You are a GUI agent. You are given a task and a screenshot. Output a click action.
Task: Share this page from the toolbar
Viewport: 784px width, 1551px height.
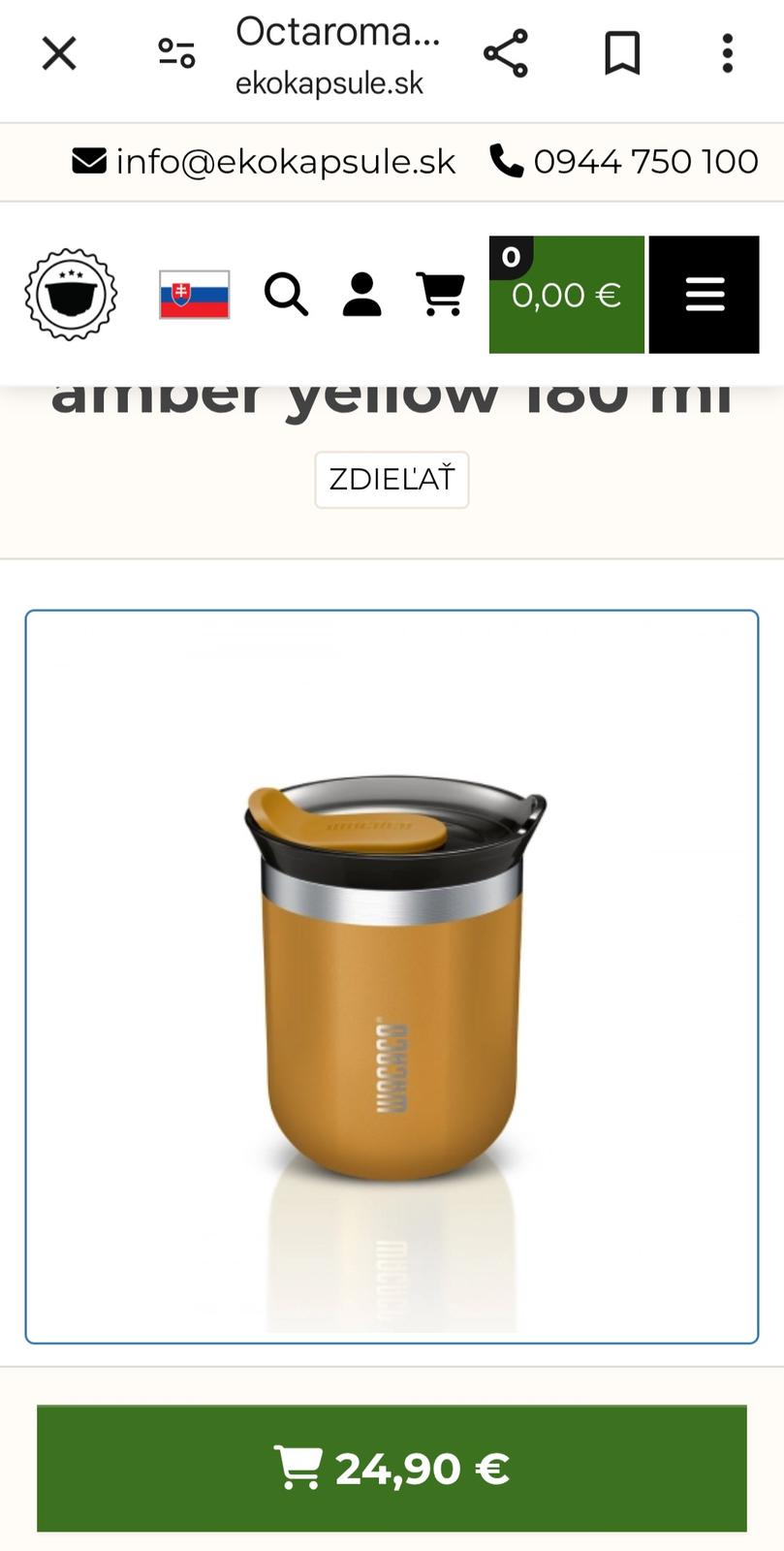(x=505, y=53)
